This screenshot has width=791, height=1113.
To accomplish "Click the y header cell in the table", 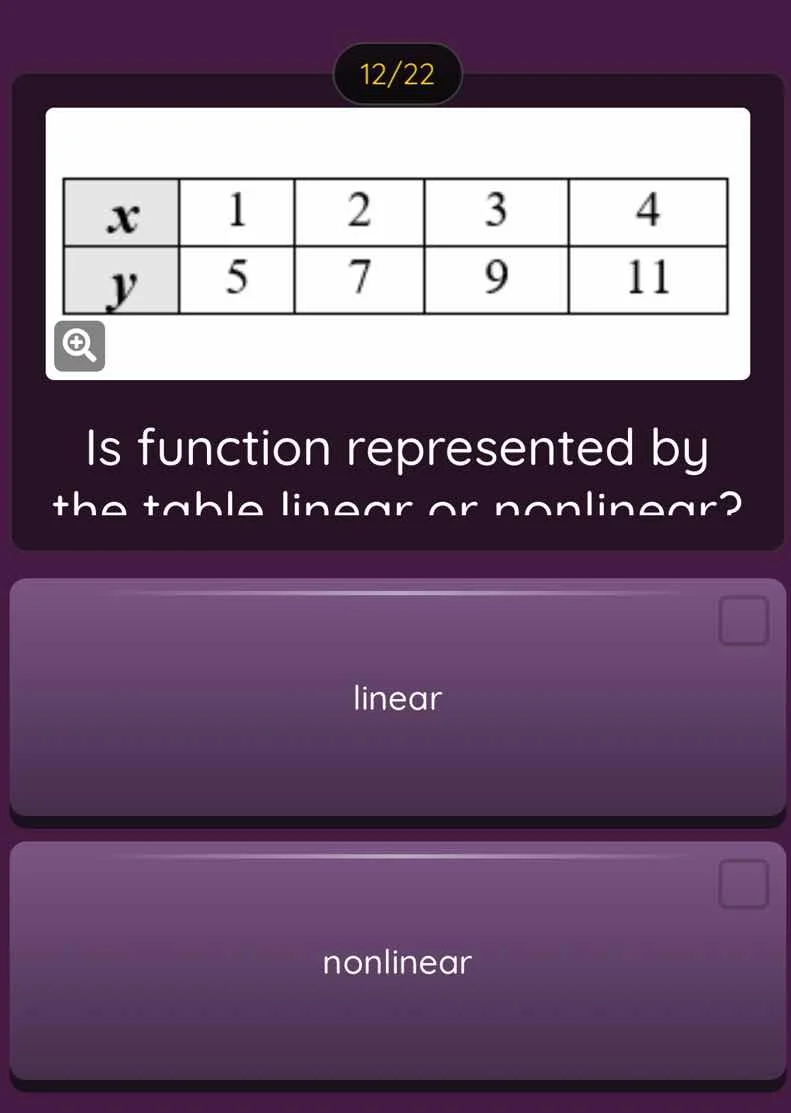I will pyautogui.click(x=122, y=280).
